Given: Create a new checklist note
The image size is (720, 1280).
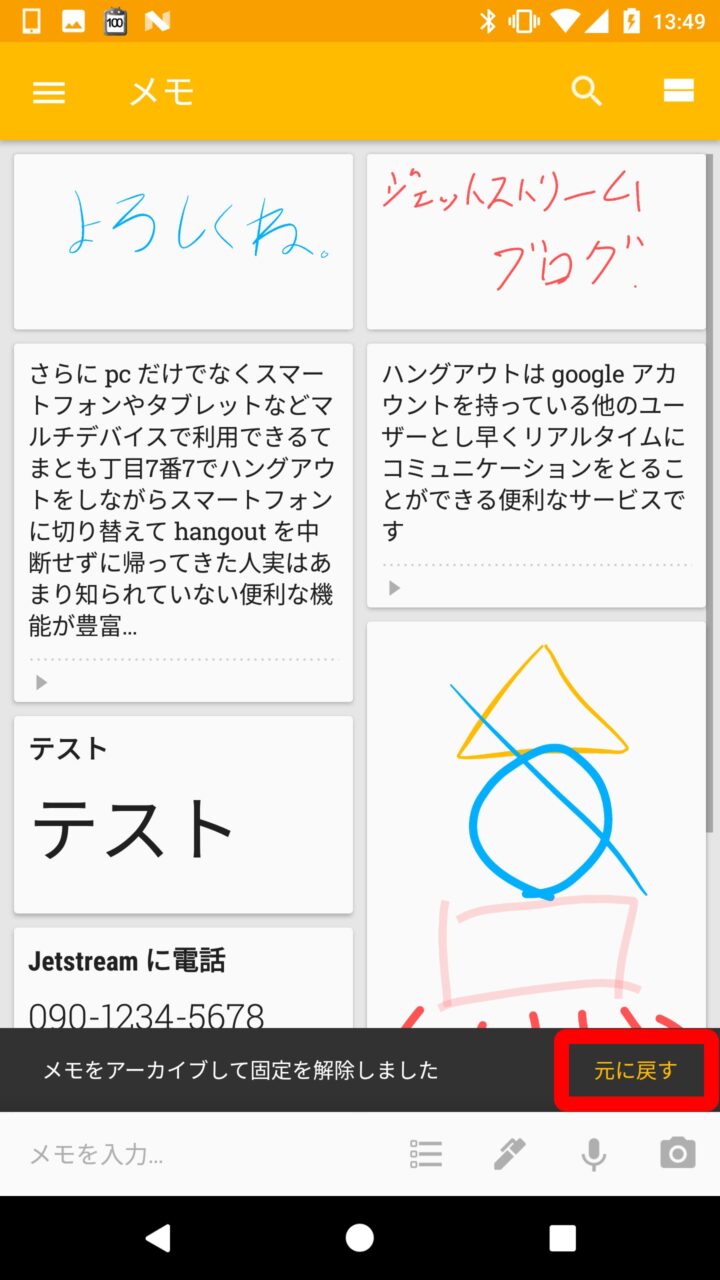Looking at the screenshot, I should (426, 1154).
